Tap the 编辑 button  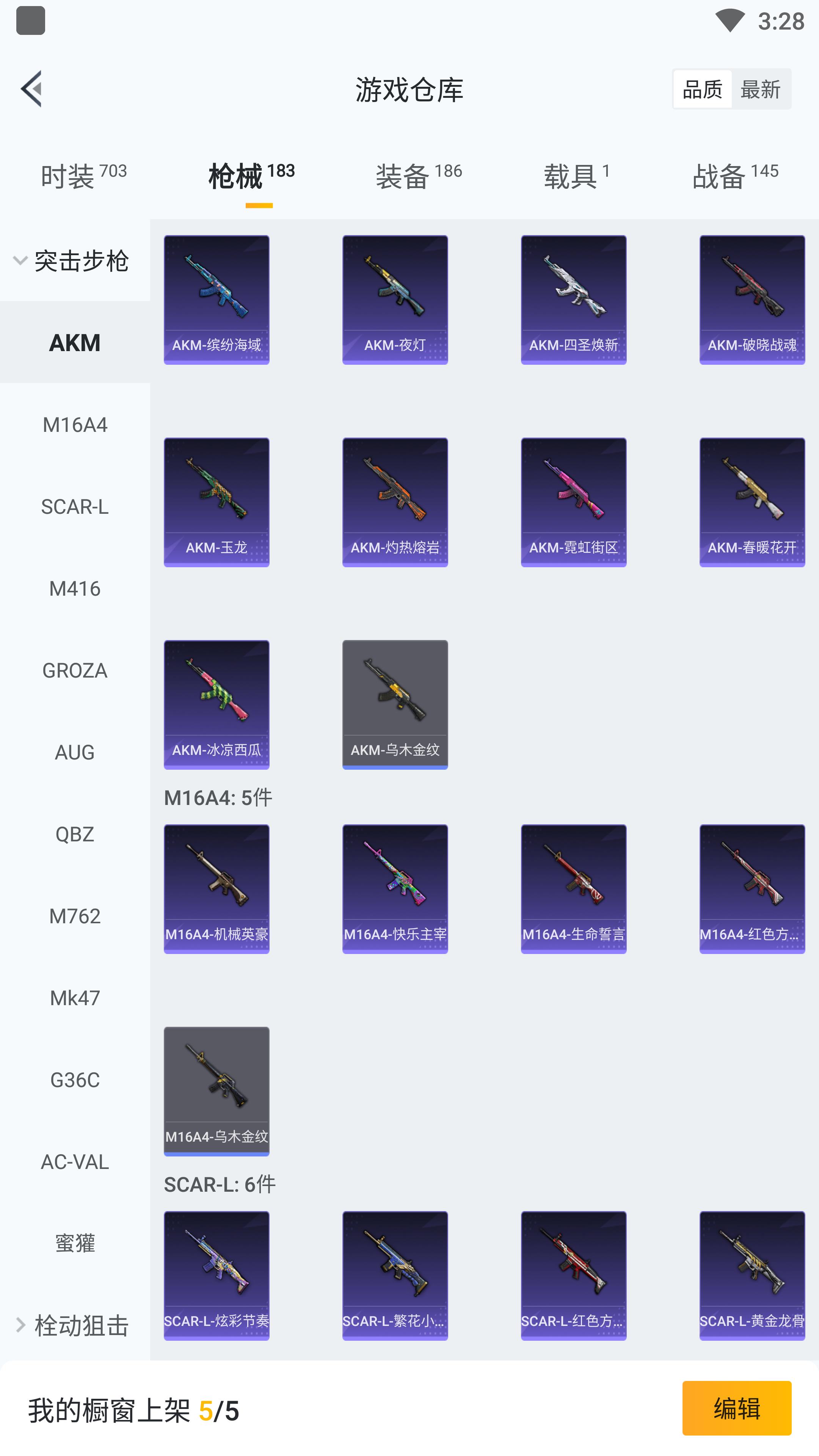tap(736, 1408)
